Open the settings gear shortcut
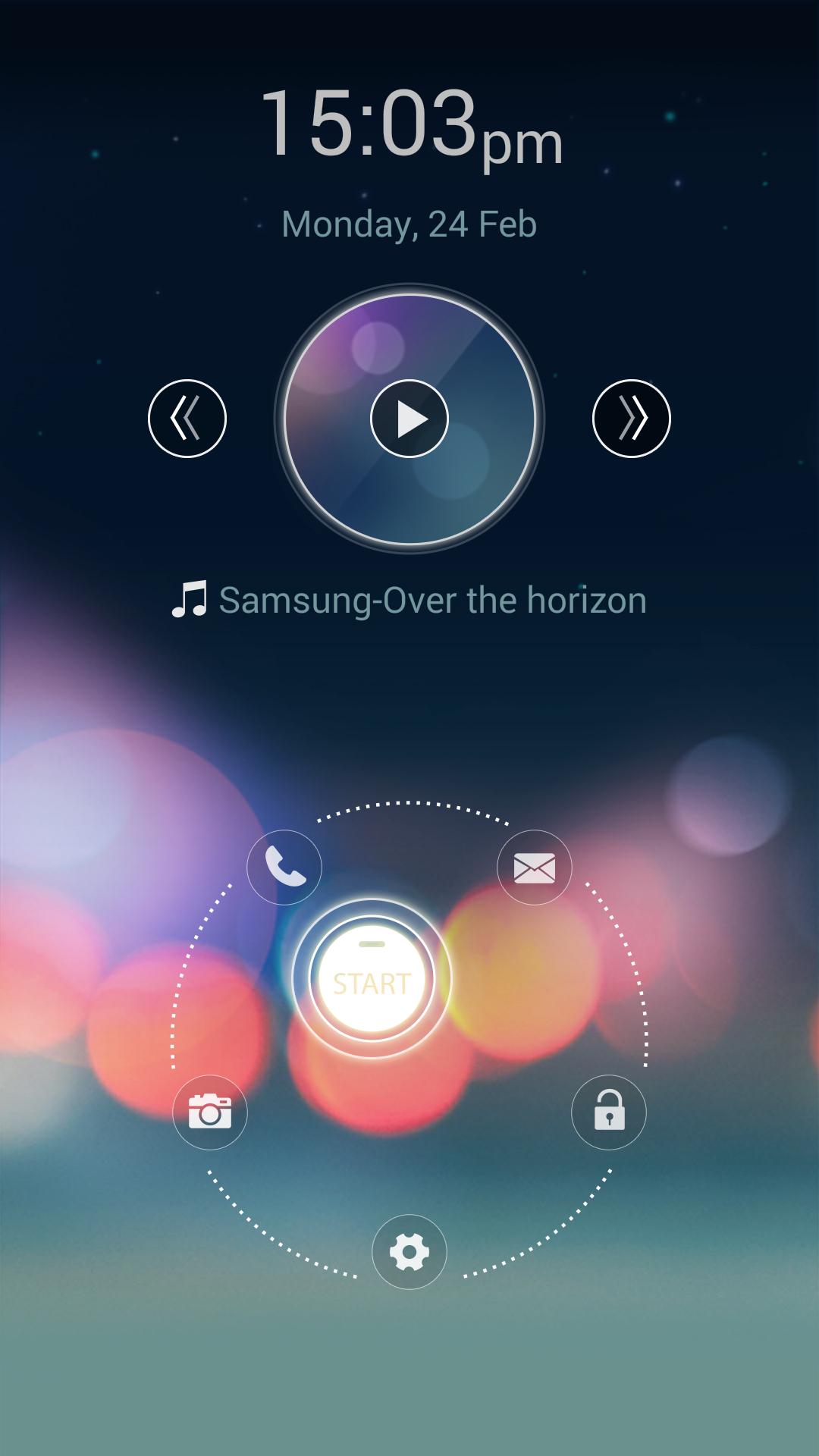The width and height of the screenshot is (819, 1456). (x=409, y=1252)
